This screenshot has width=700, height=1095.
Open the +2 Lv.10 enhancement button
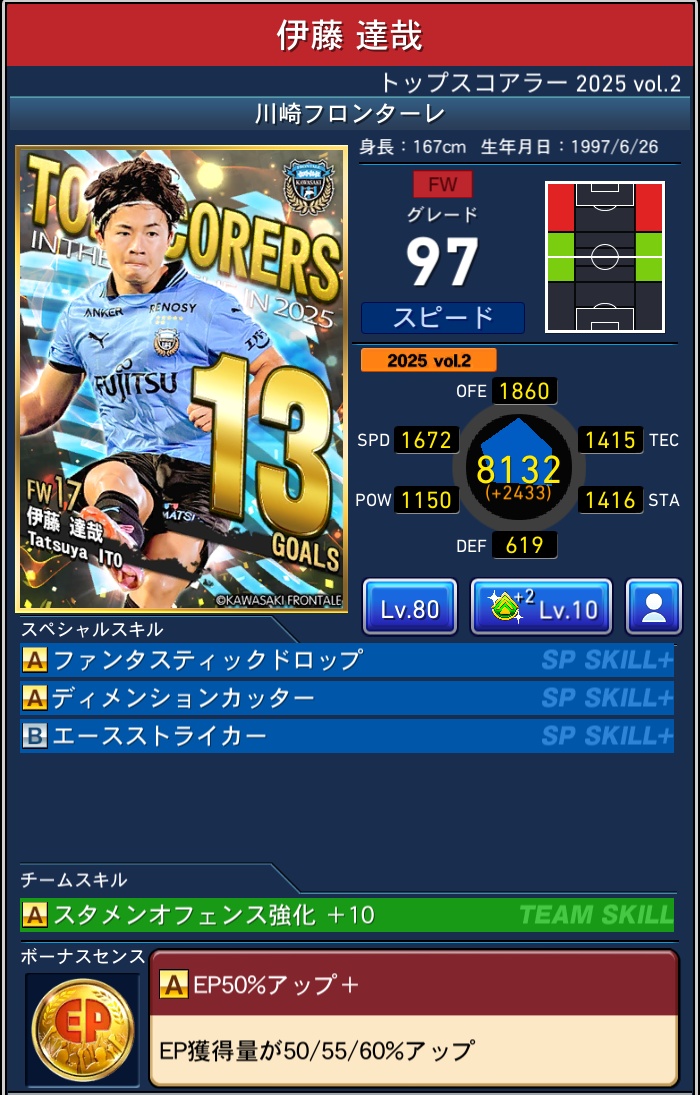(x=541, y=607)
